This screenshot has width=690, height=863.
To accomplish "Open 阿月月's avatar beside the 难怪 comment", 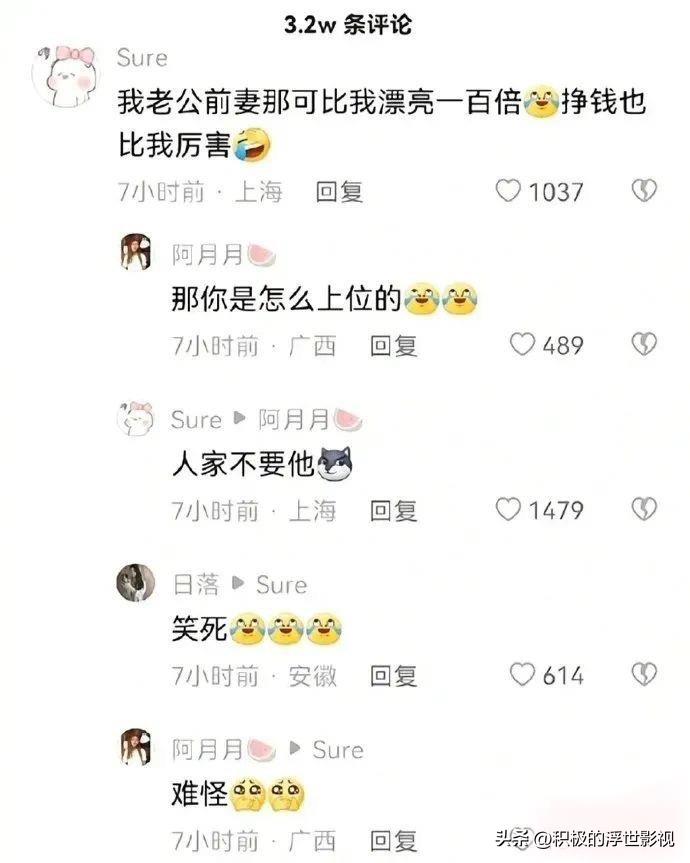I will pyautogui.click(x=134, y=748).
